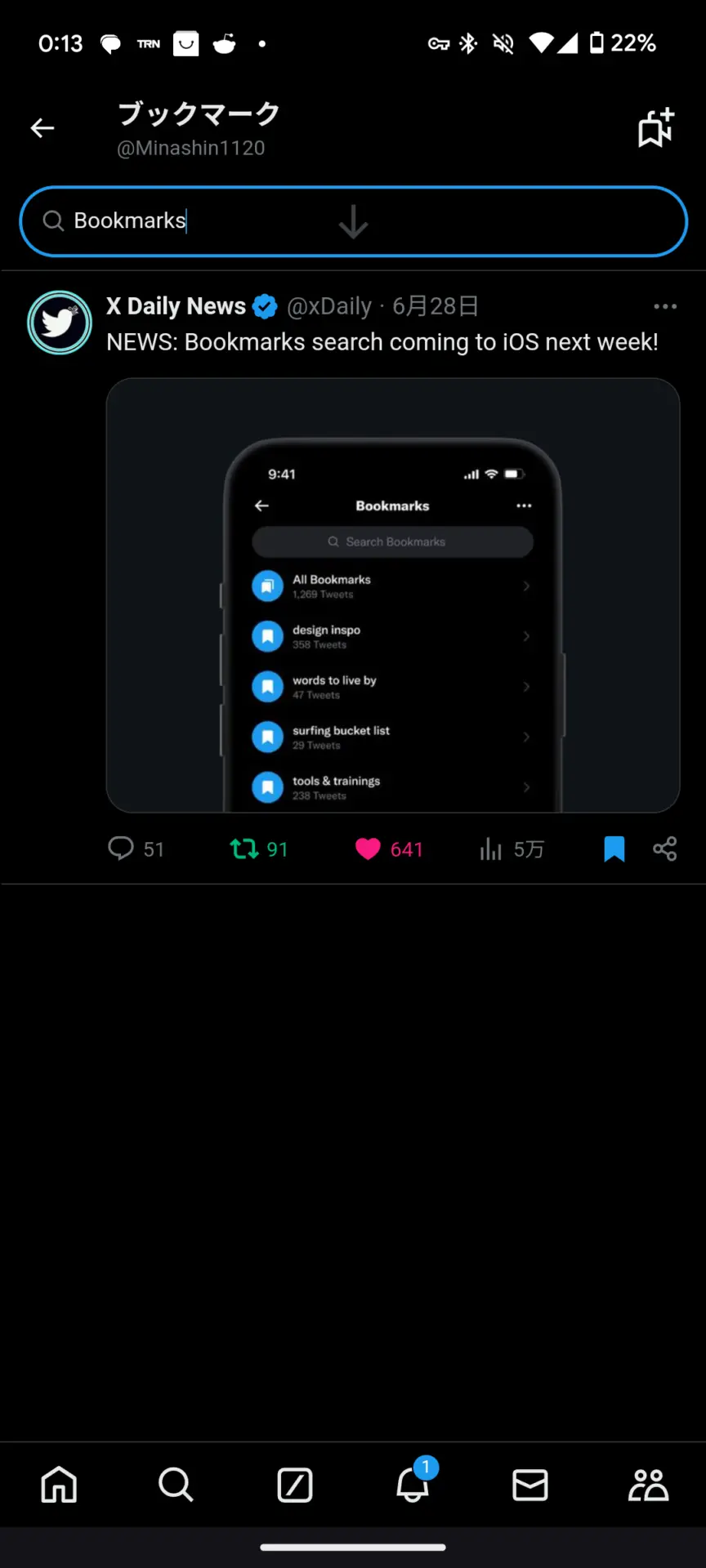Share the X Daily News post

(665, 849)
